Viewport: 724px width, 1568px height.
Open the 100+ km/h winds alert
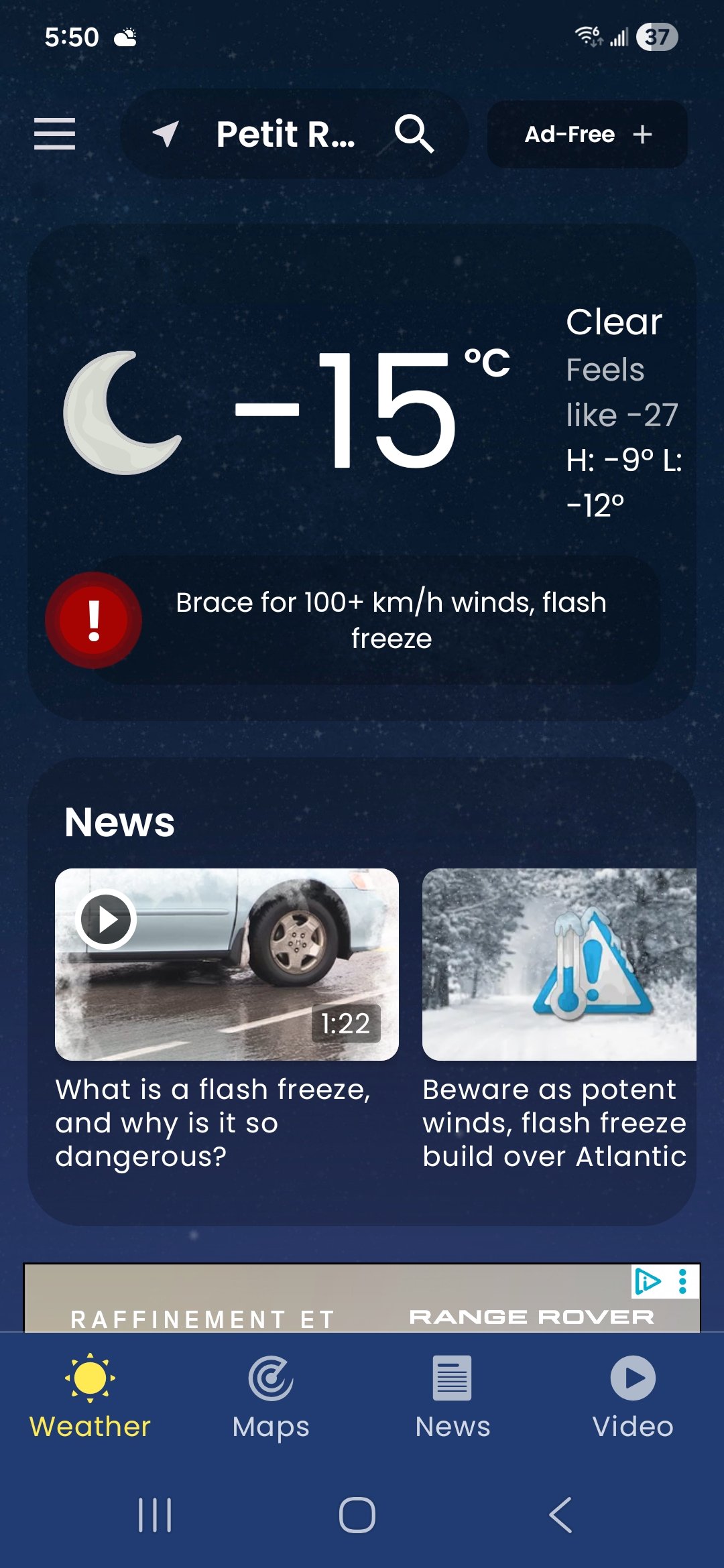(390, 620)
